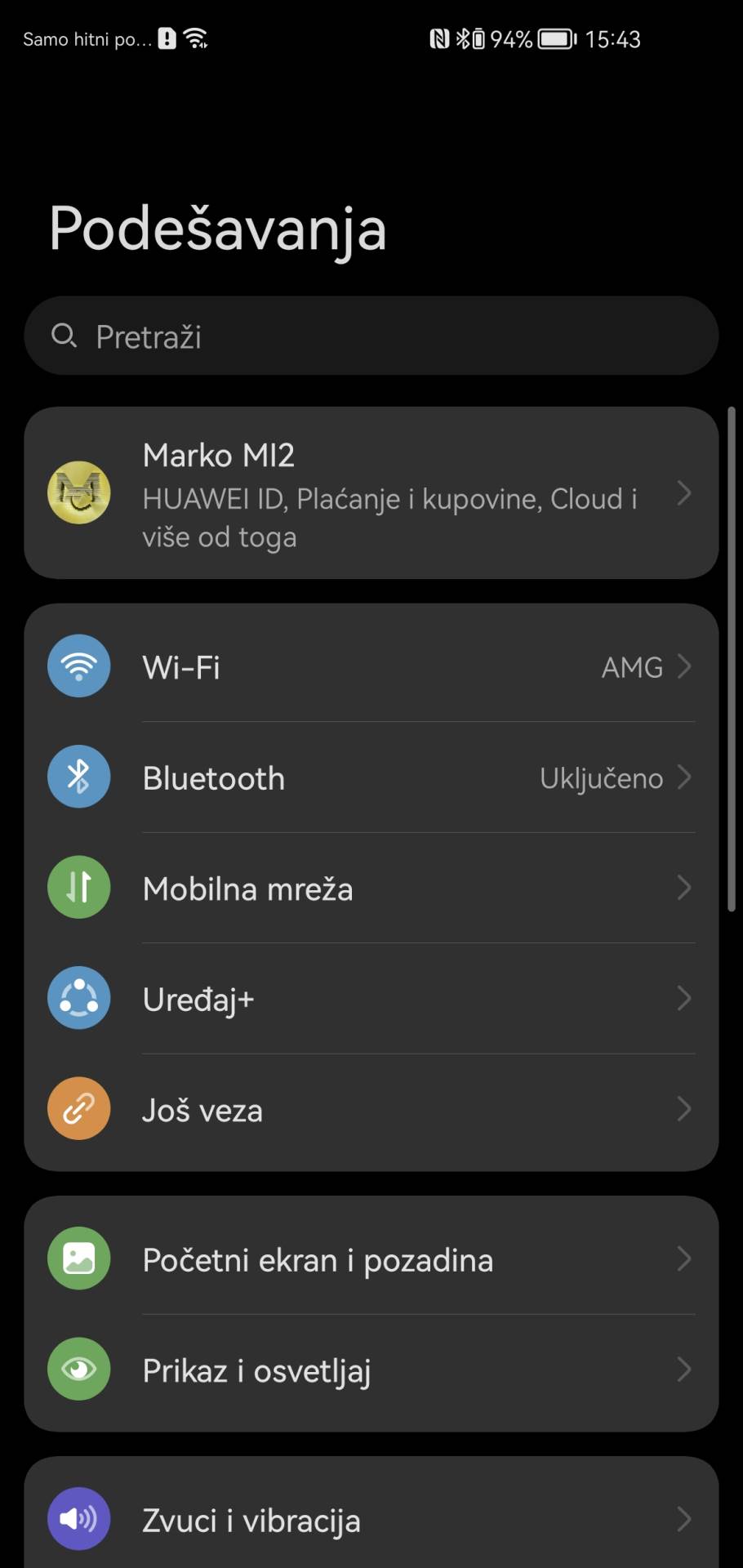Open Bluetooth settings
Viewport: 743px width, 1568px height.
tap(371, 777)
